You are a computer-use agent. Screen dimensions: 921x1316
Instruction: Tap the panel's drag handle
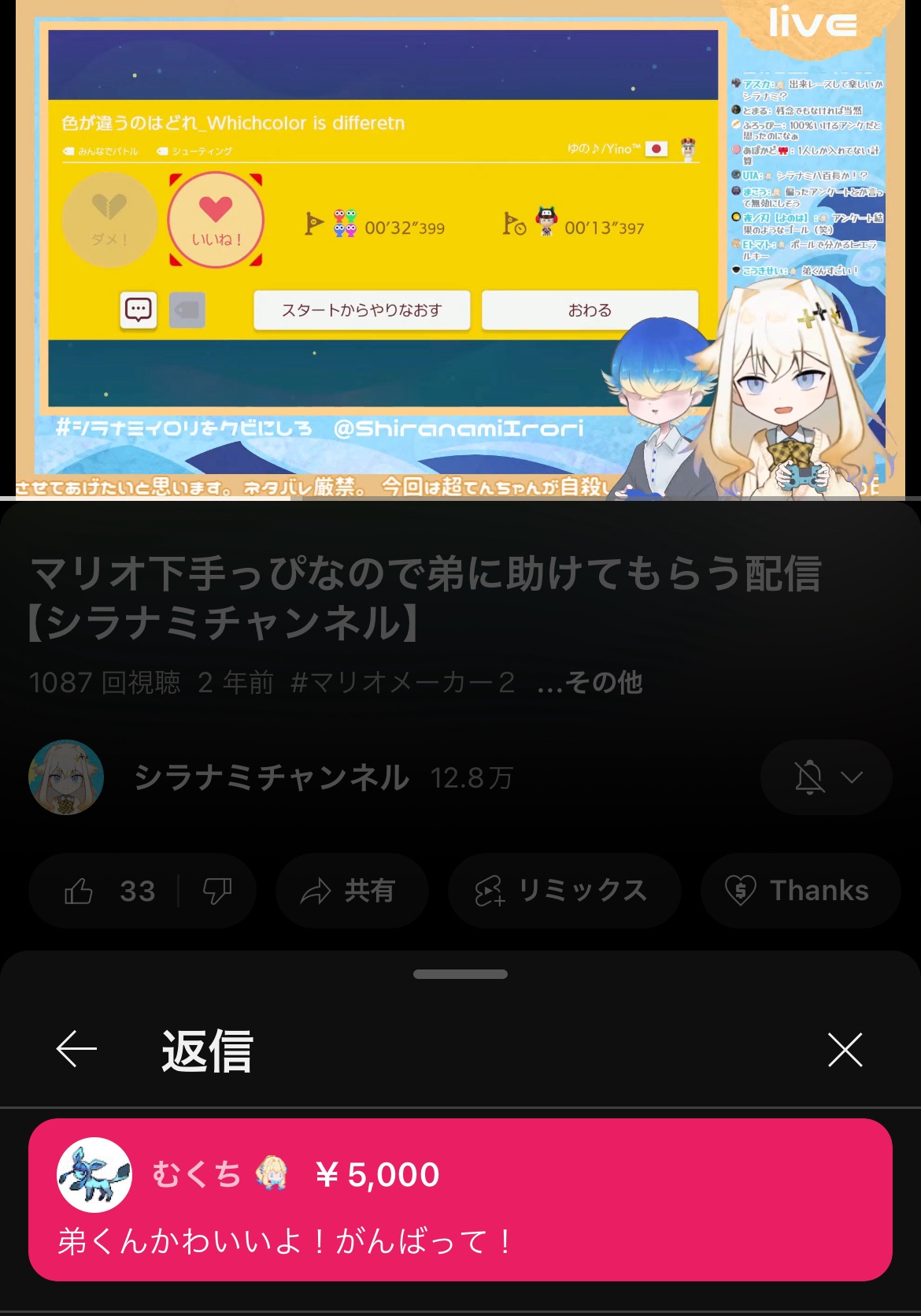[x=460, y=974]
